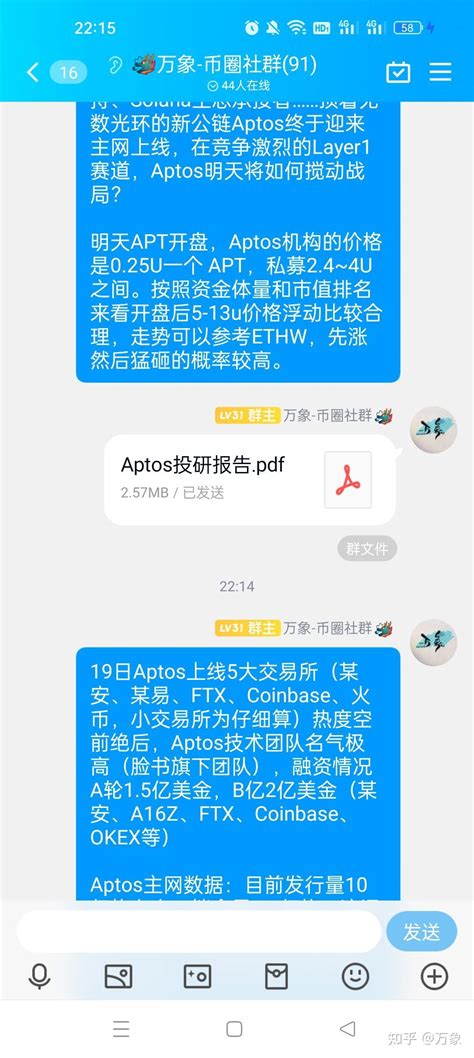Record a voice message with the microphone
The height and width of the screenshot is (1058, 474).
[39, 976]
